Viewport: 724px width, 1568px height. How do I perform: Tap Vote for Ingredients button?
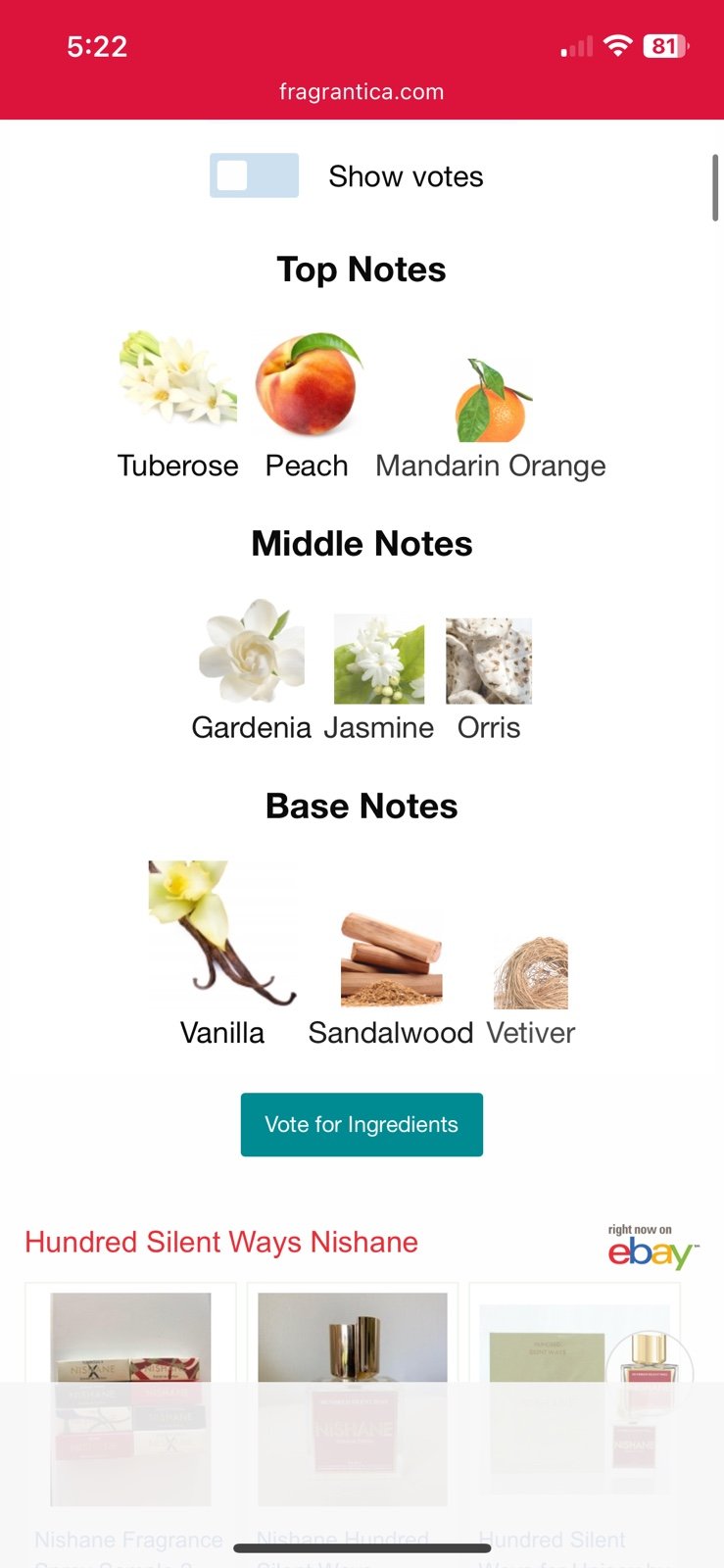click(x=362, y=1124)
